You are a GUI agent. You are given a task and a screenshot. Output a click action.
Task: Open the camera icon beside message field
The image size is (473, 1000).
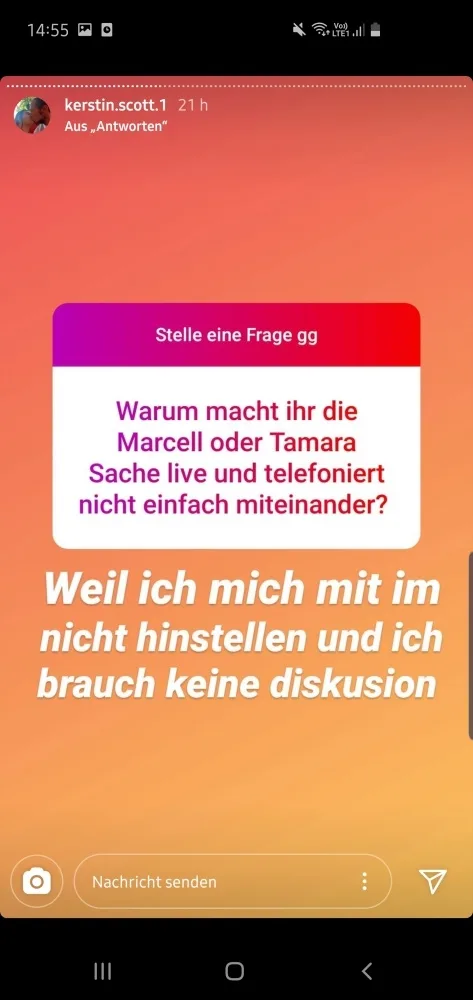click(37, 881)
